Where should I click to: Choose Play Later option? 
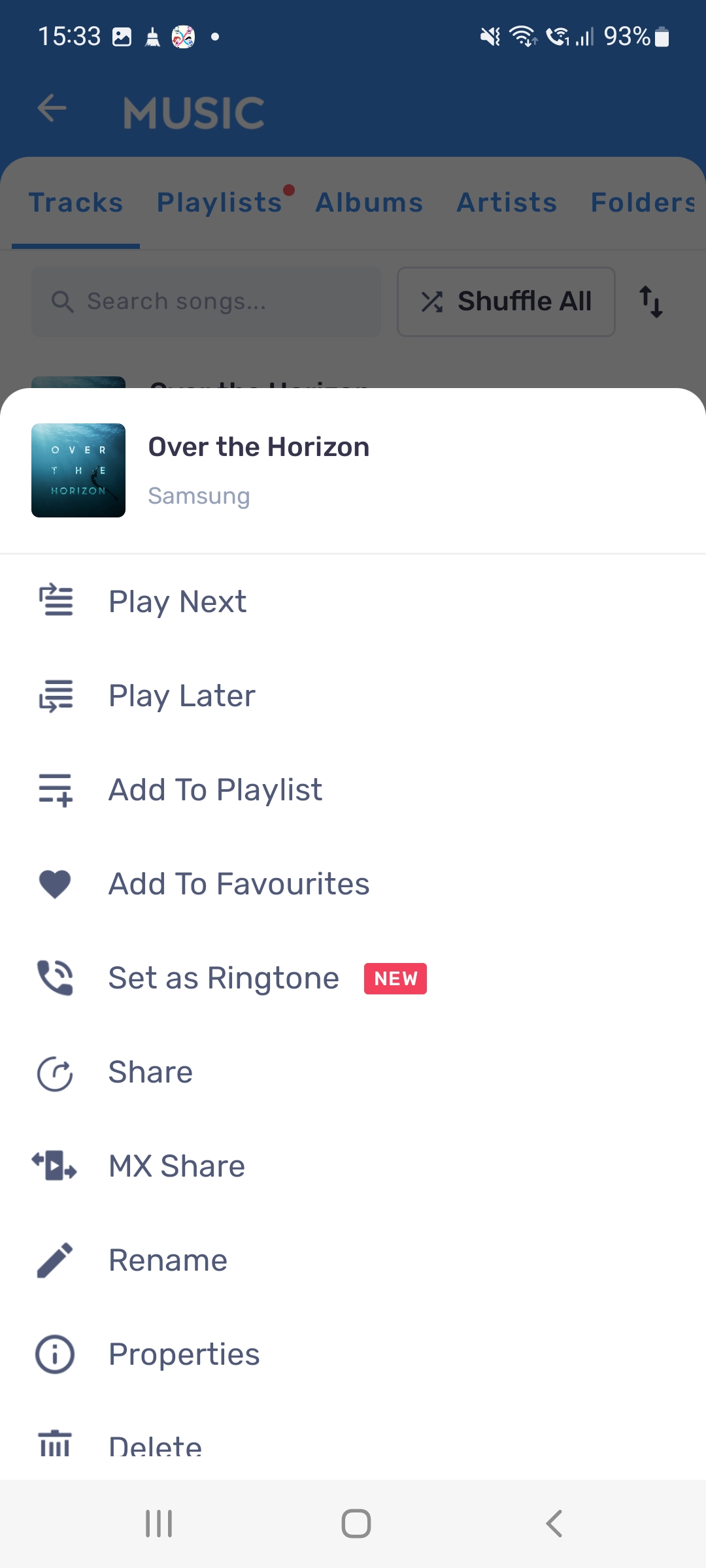click(182, 695)
